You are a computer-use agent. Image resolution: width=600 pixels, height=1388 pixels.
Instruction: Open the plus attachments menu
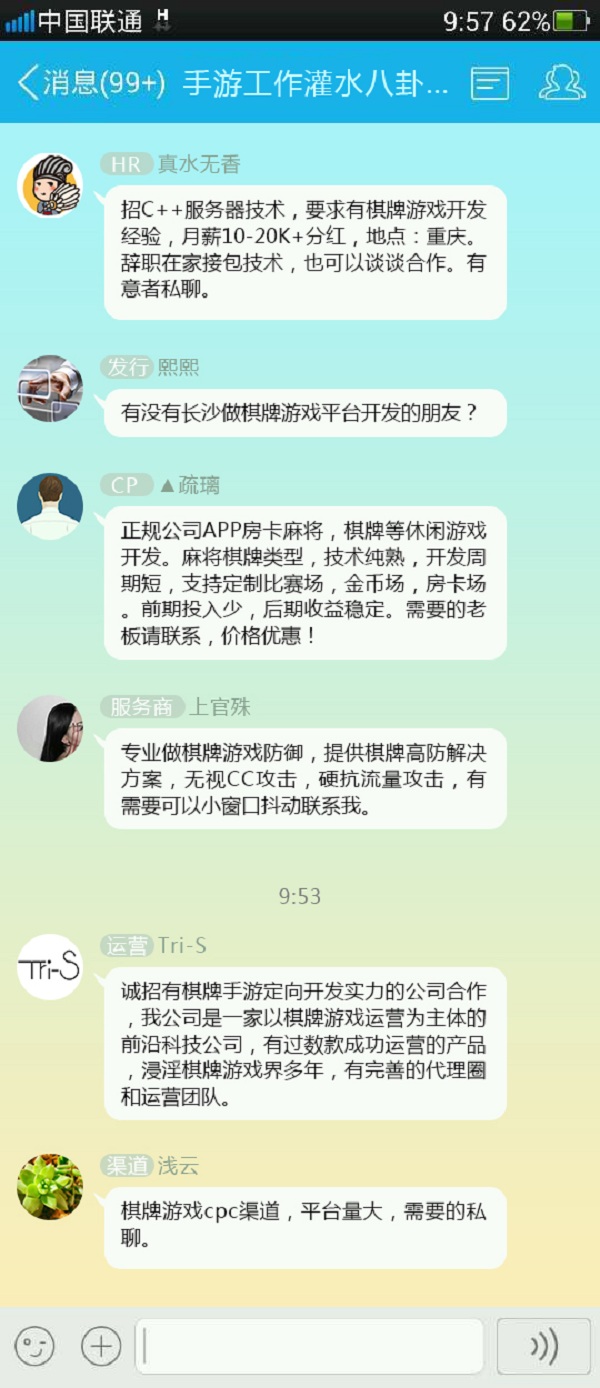[101, 1346]
